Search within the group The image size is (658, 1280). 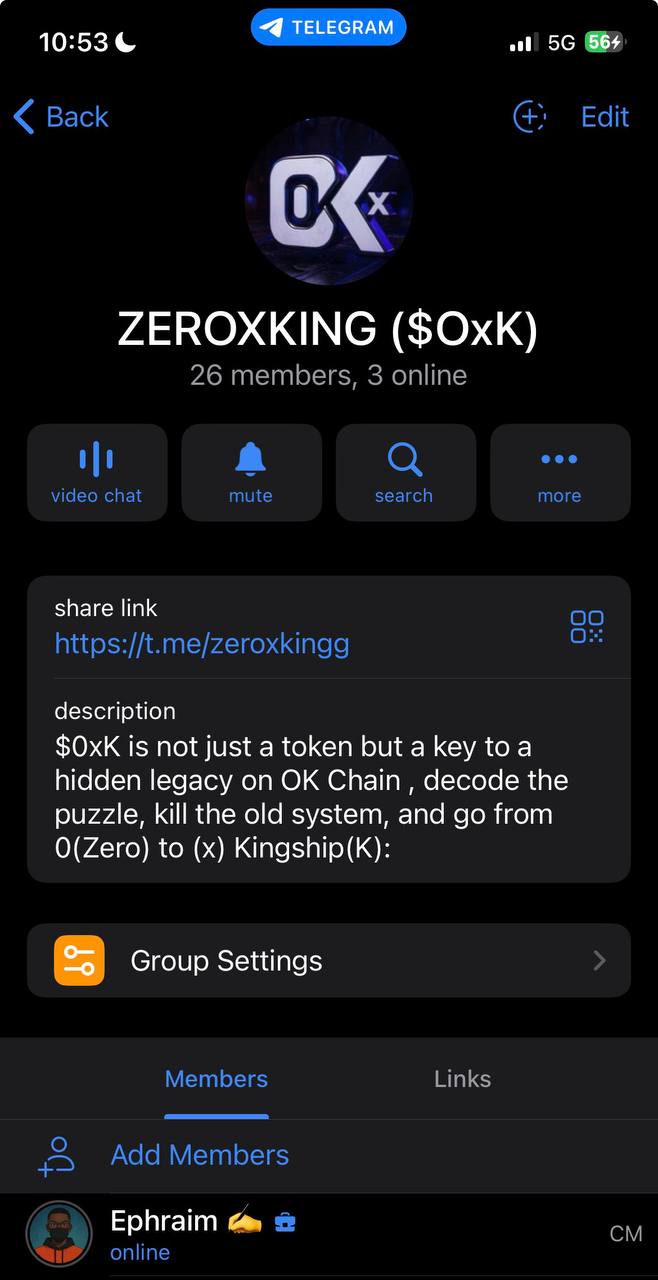pyautogui.click(x=405, y=473)
